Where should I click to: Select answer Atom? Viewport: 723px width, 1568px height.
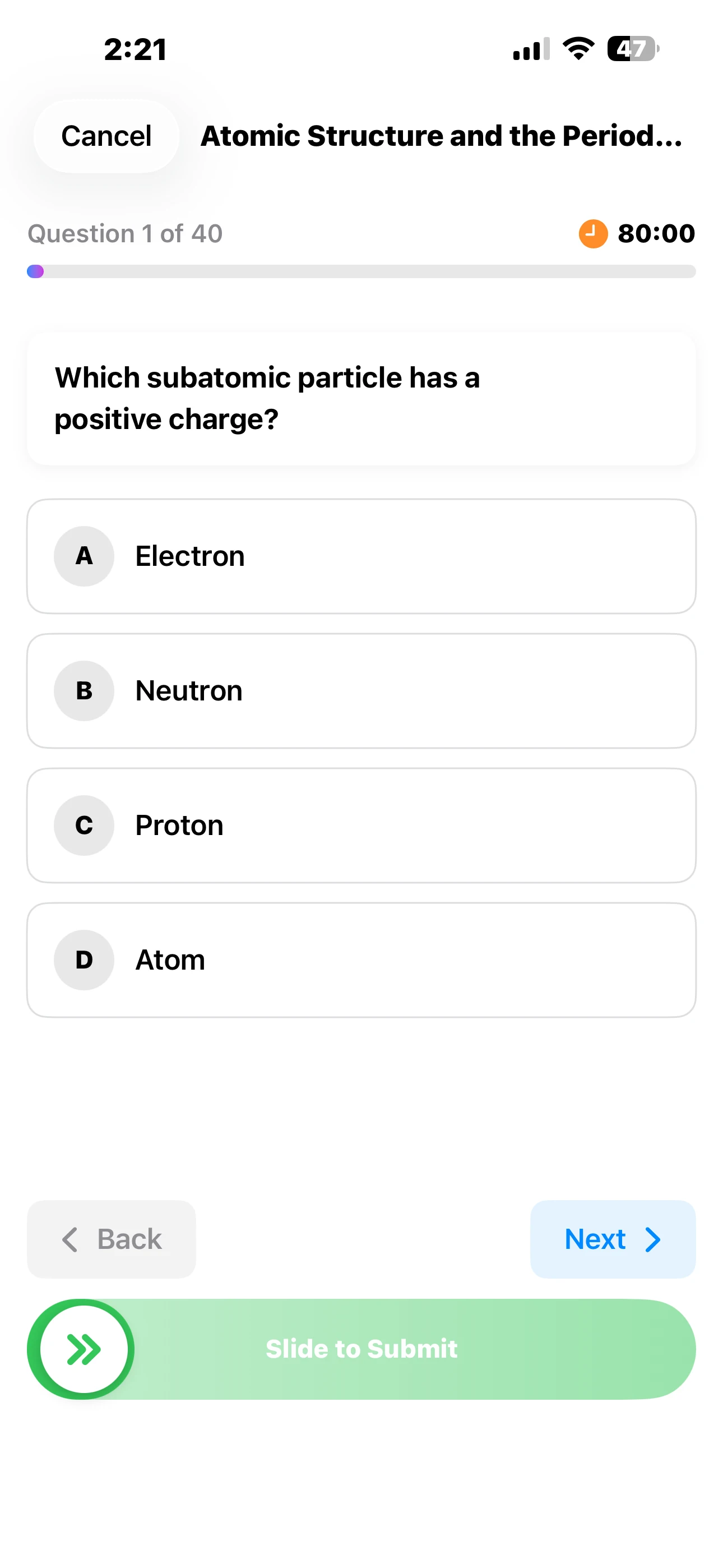click(361, 960)
